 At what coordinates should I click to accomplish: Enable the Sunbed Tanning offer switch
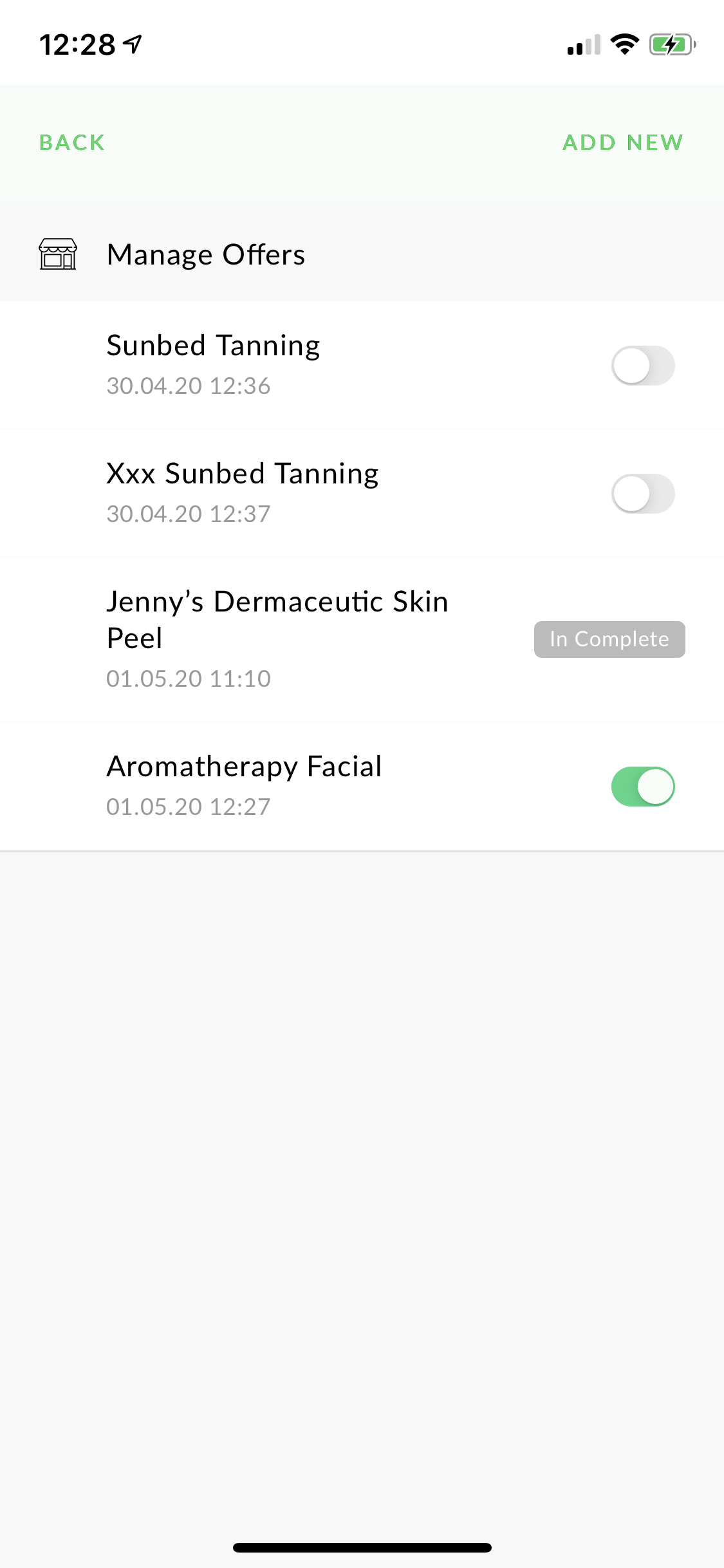[643, 366]
